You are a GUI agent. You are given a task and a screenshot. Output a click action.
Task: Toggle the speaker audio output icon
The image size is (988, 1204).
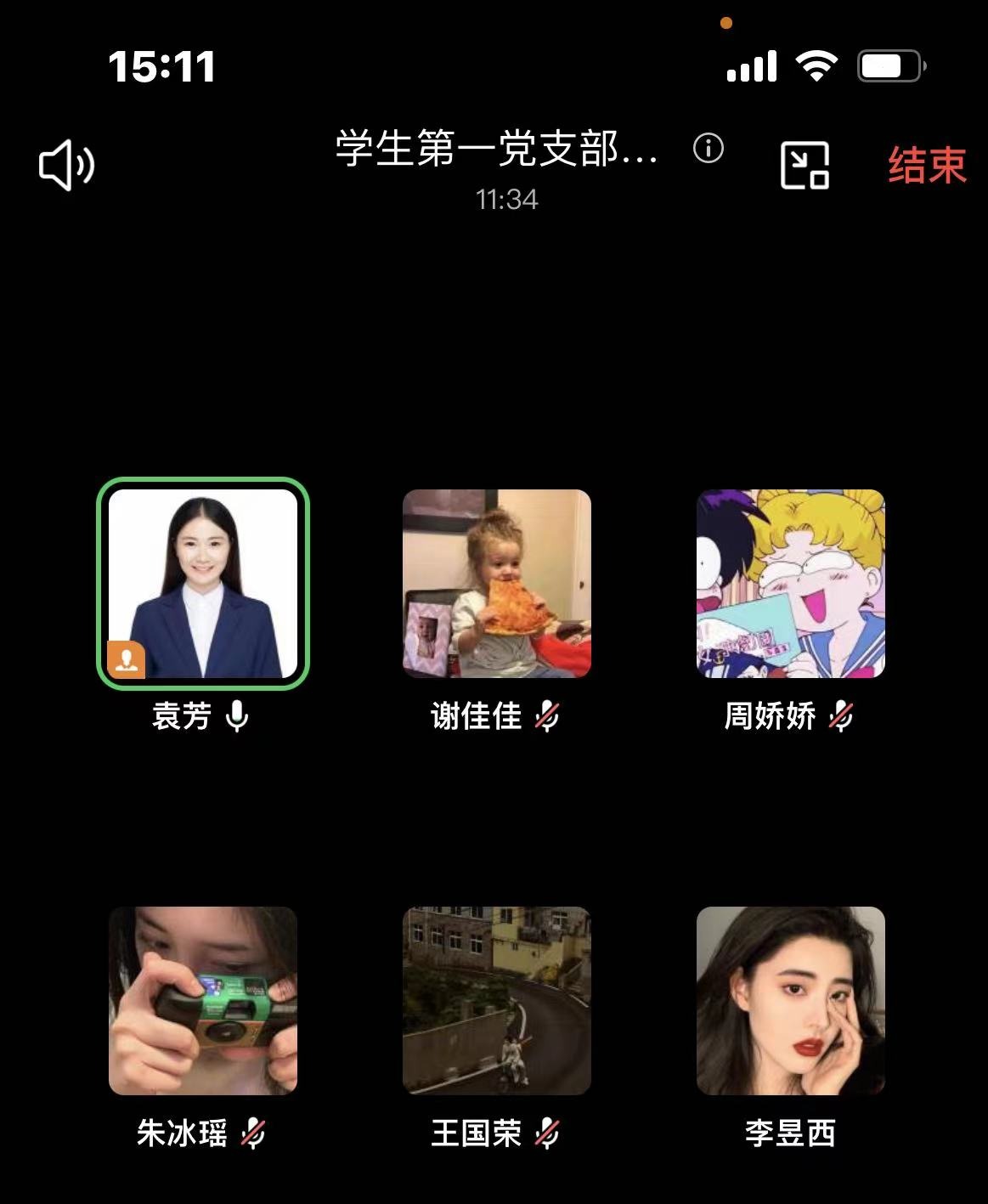click(x=67, y=165)
